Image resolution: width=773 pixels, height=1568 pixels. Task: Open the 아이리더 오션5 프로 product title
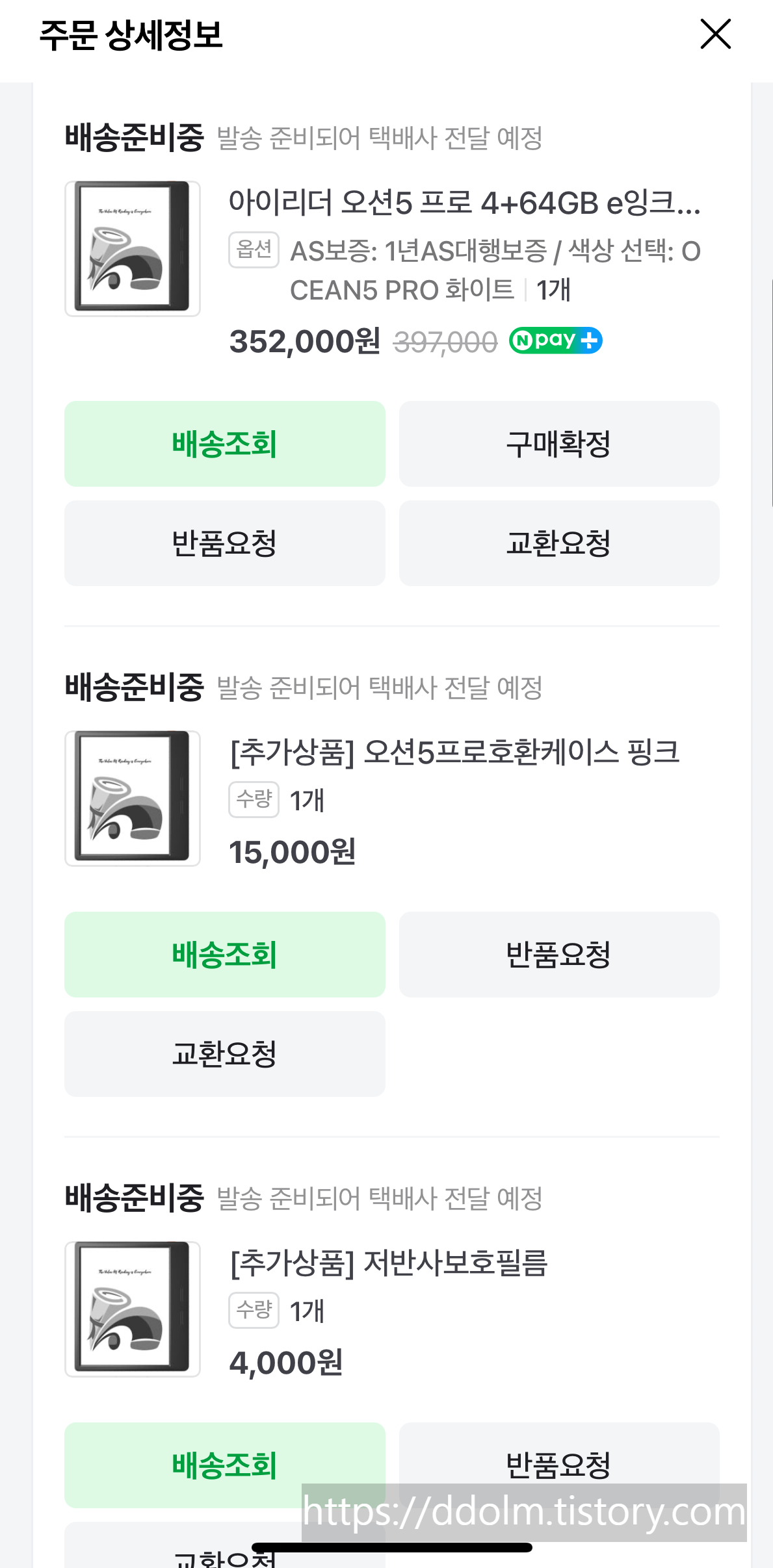coord(463,205)
